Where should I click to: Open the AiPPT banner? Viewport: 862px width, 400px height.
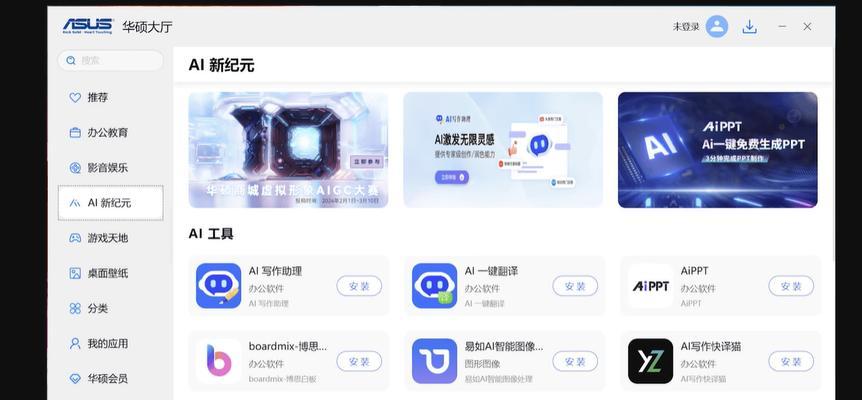[717, 150]
